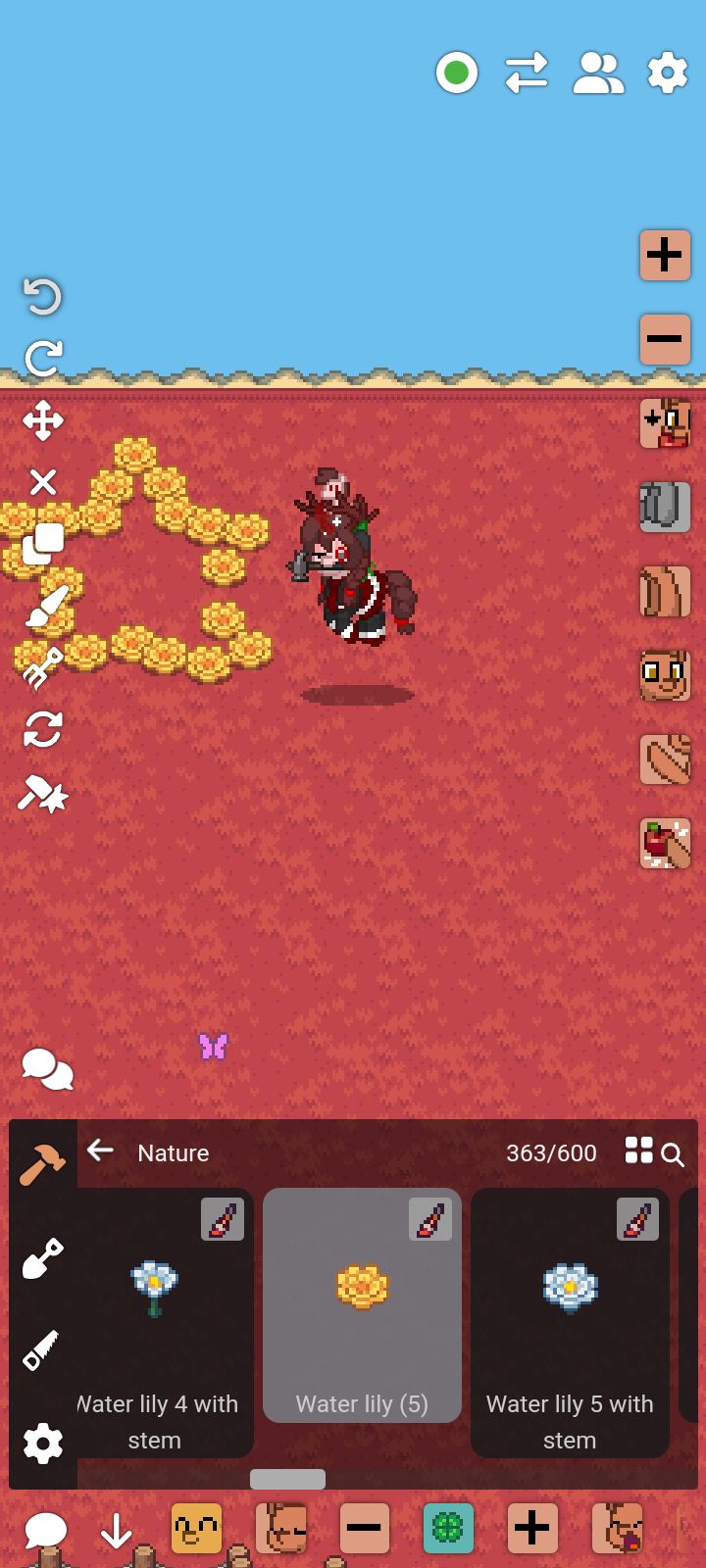Screen dimensions: 706x1568
Task: Open the chat bubbles above the panel
Action: pos(47,1069)
